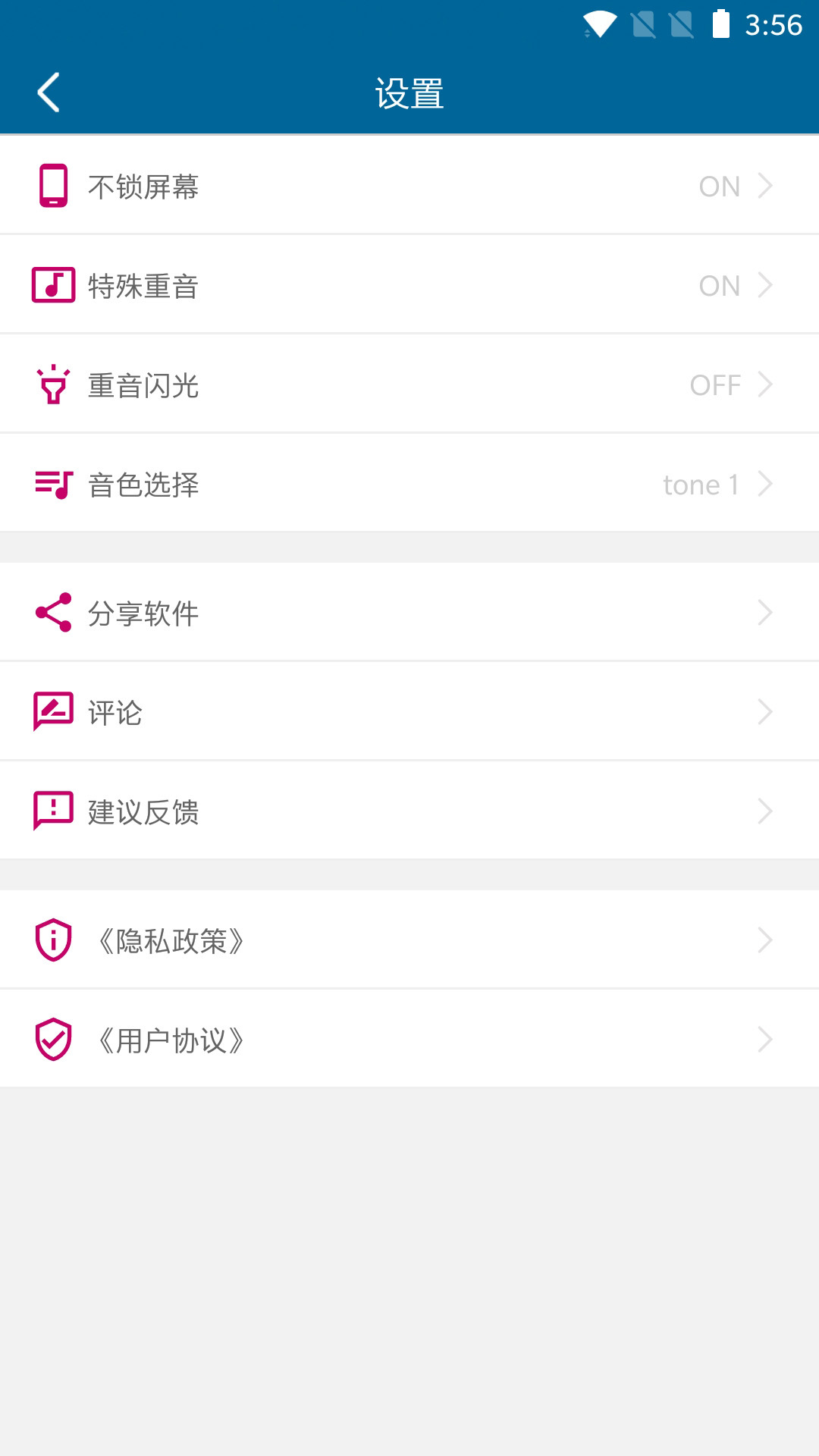The image size is (819, 1456).
Task: Expand the 评论 row chevron
Action: pos(766,711)
